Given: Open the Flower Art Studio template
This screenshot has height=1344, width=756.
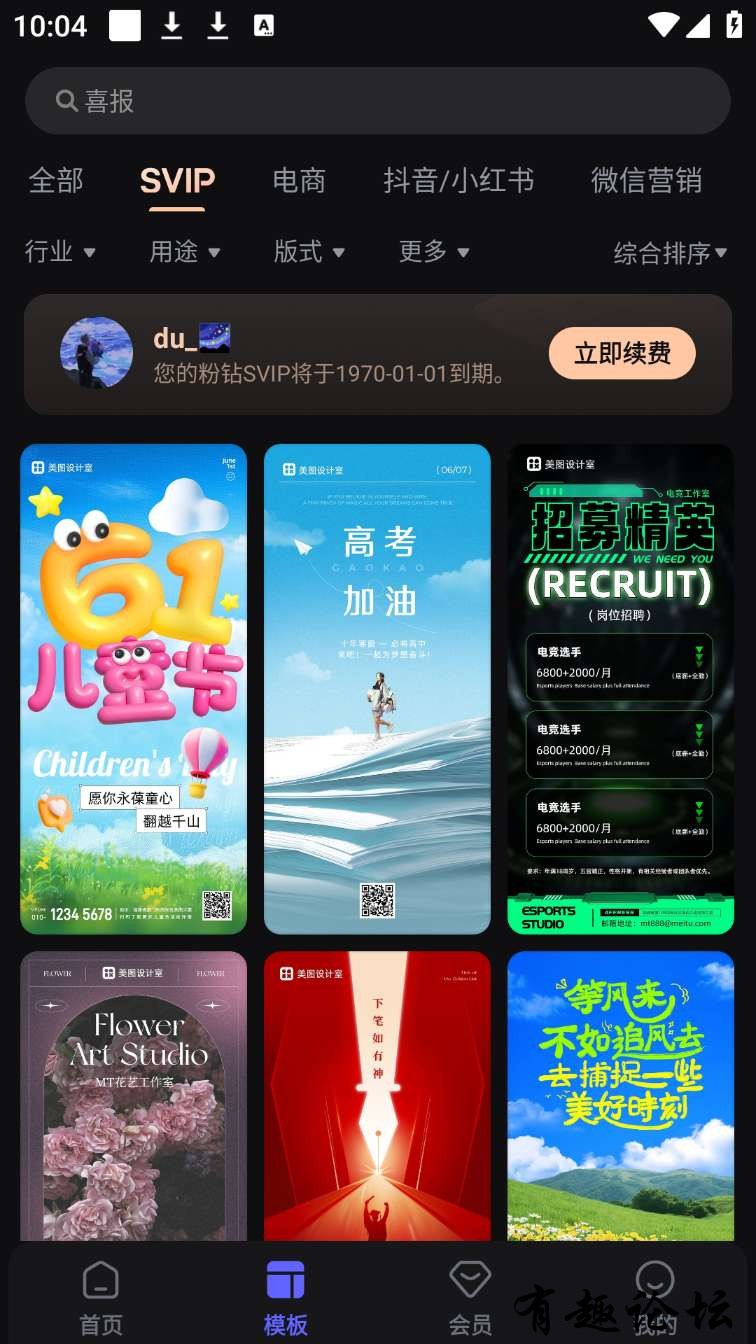Looking at the screenshot, I should click(x=134, y=1095).
